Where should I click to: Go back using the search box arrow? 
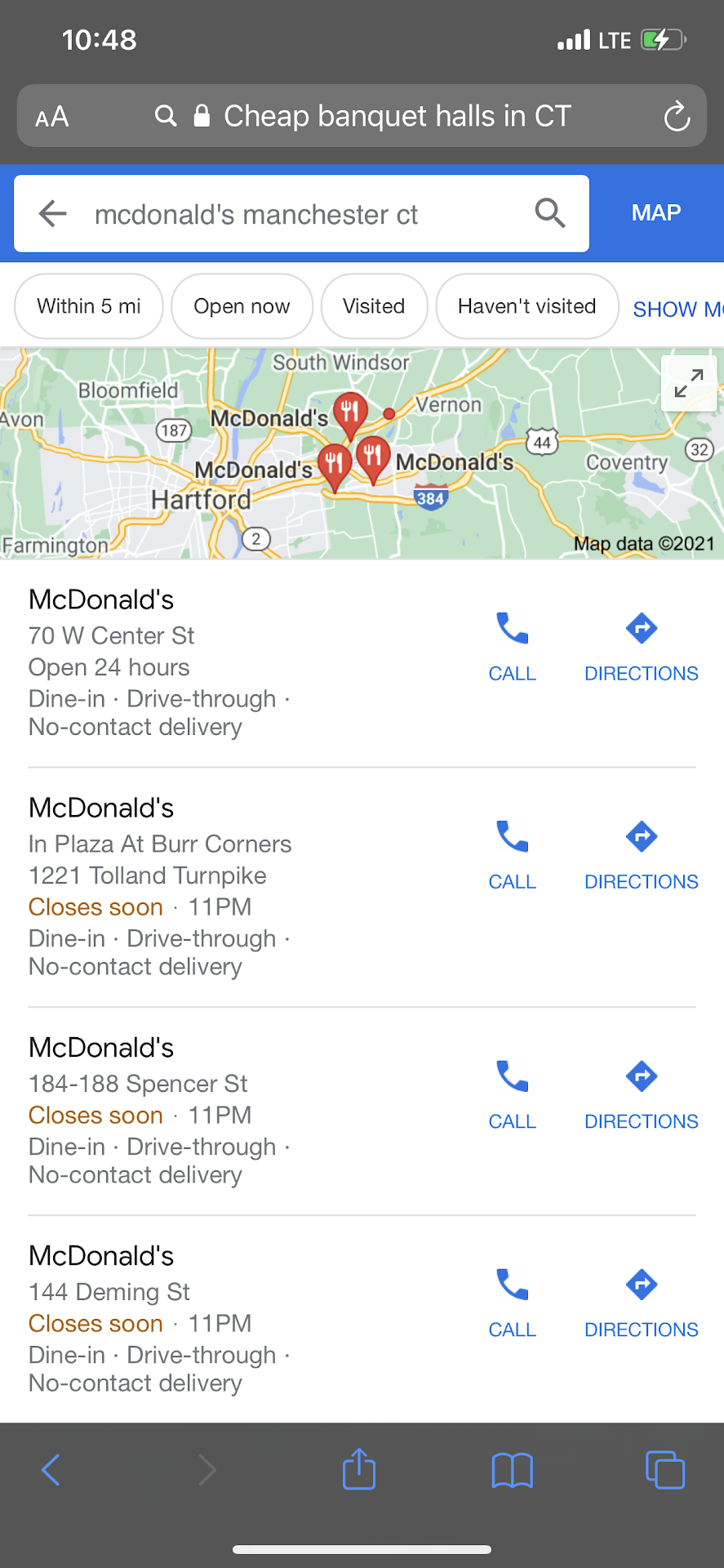click(x=53, y=214)
